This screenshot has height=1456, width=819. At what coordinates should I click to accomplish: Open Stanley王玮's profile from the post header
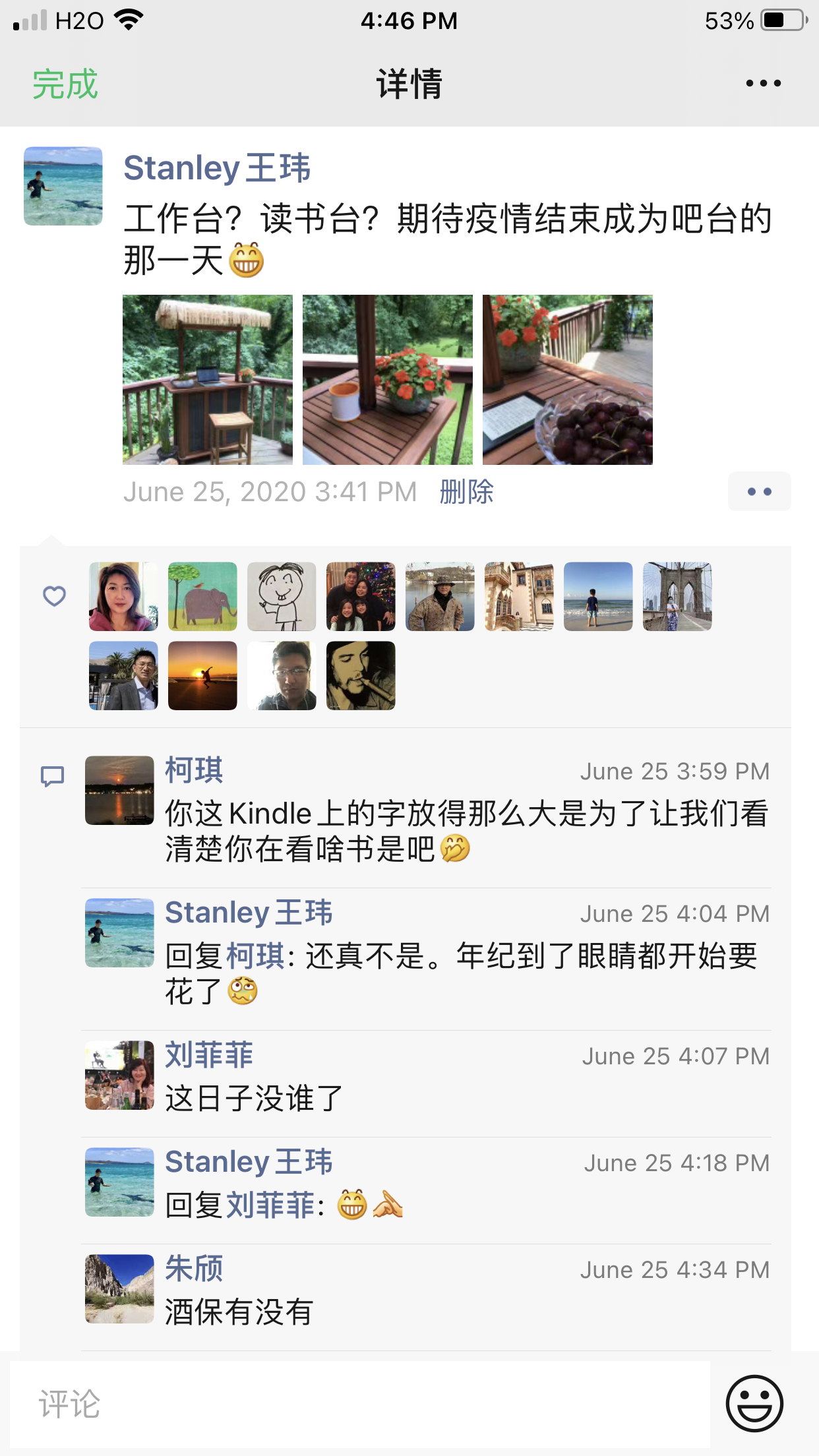click(217, 167)
